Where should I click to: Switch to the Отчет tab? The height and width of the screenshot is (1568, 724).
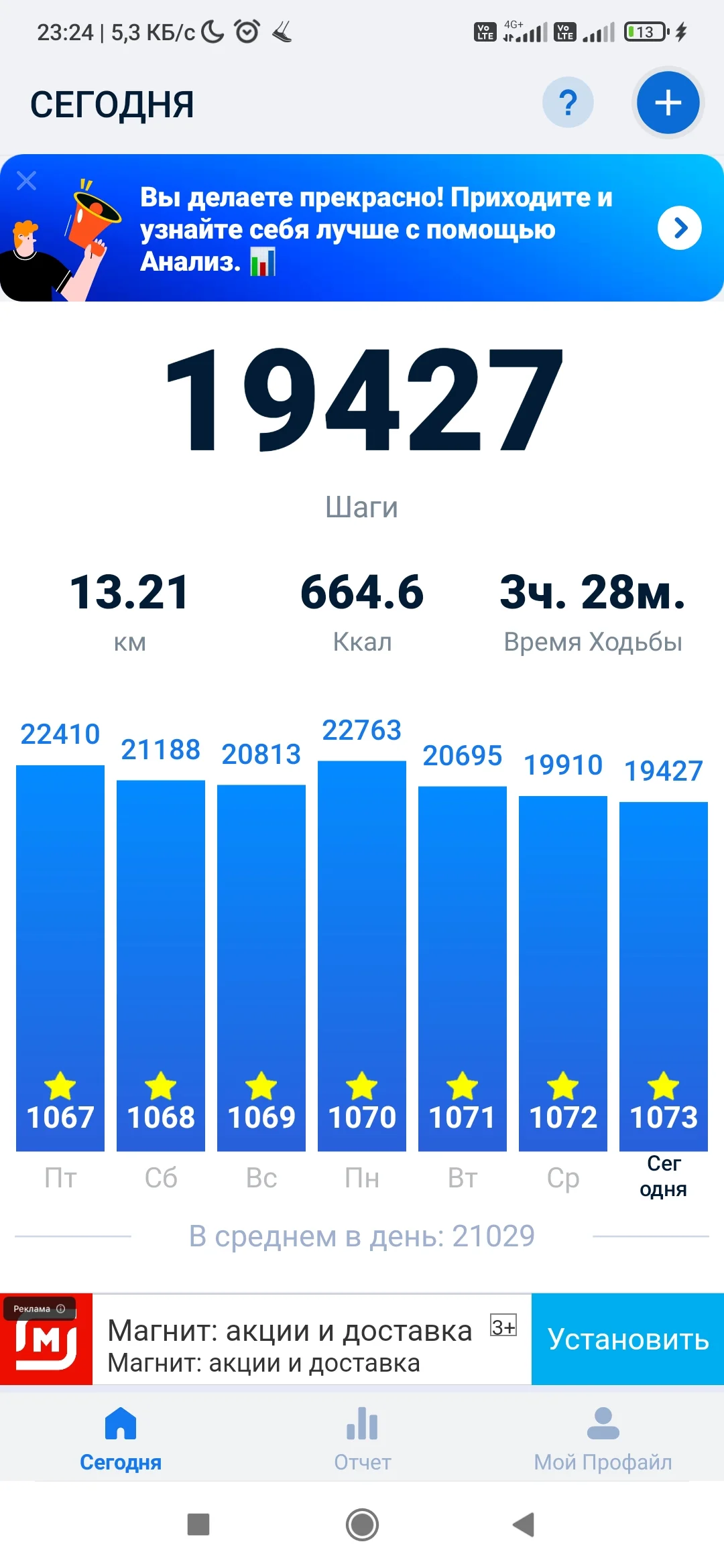pyautogui.click(x=362, y=1439)
